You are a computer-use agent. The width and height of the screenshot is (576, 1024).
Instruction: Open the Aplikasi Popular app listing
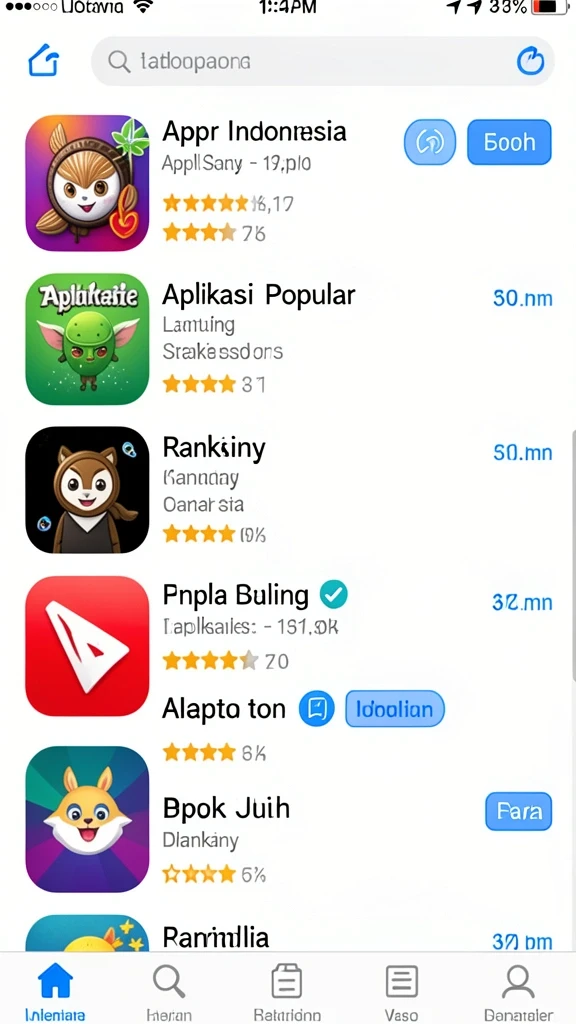click(x=288, y=340)
